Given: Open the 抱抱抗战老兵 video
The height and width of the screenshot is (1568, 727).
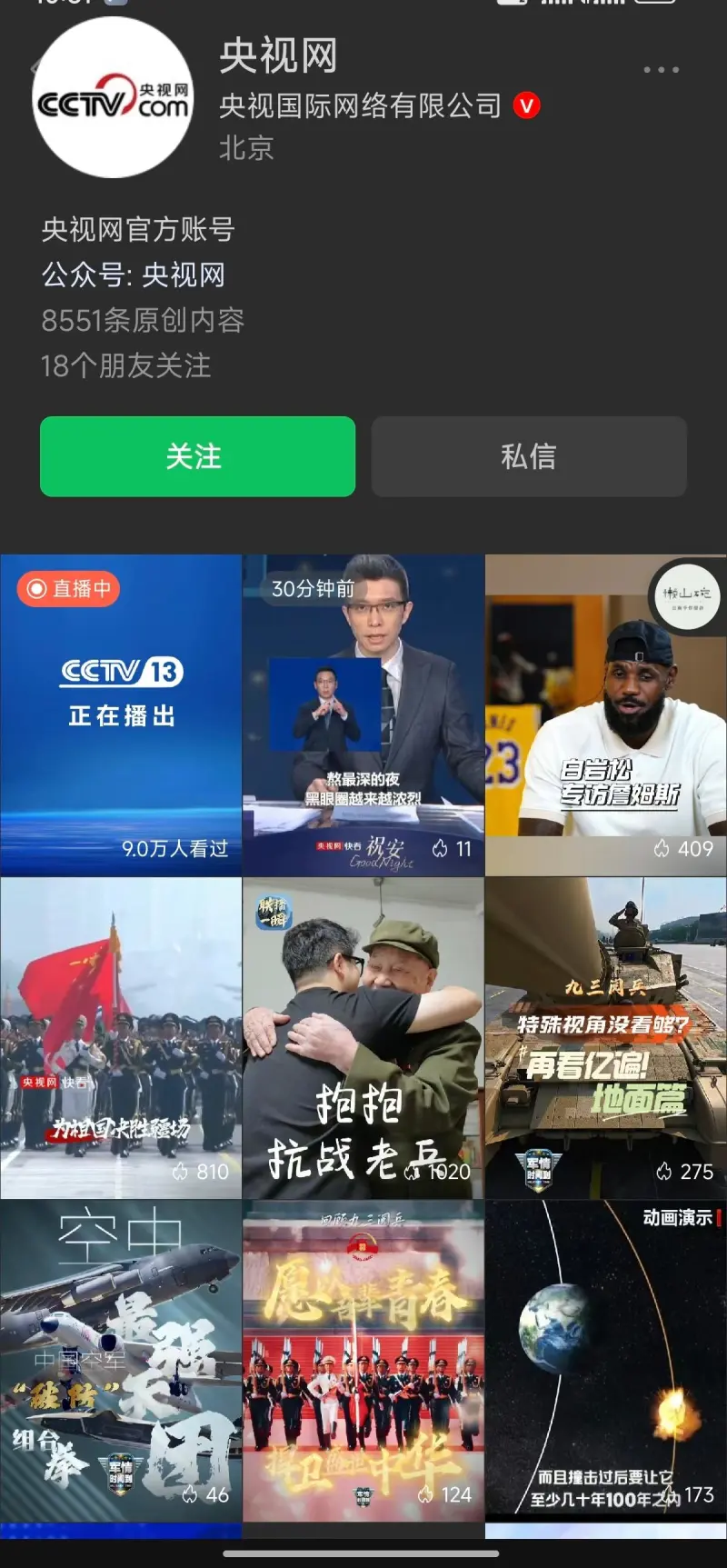Looking at the screenshot, I should click(363, 1037).
